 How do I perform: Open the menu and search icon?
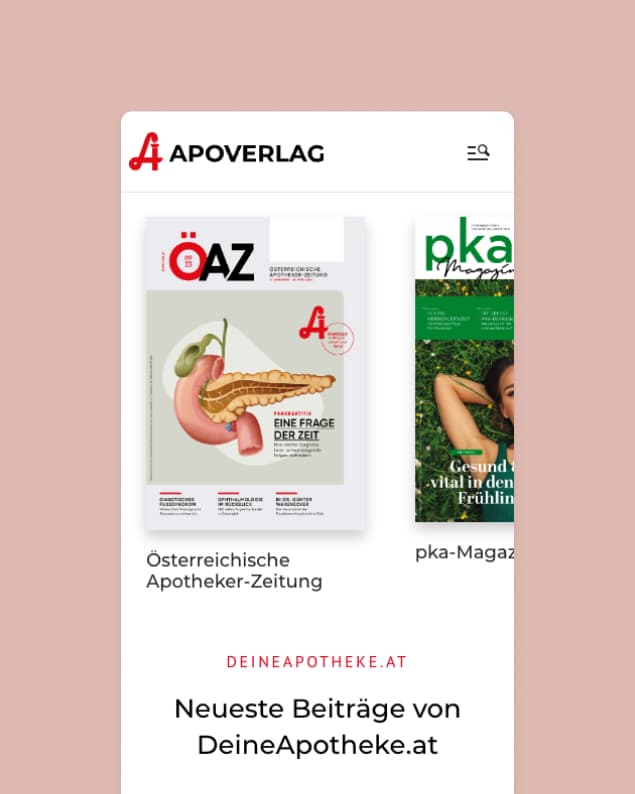coord(478,153)
